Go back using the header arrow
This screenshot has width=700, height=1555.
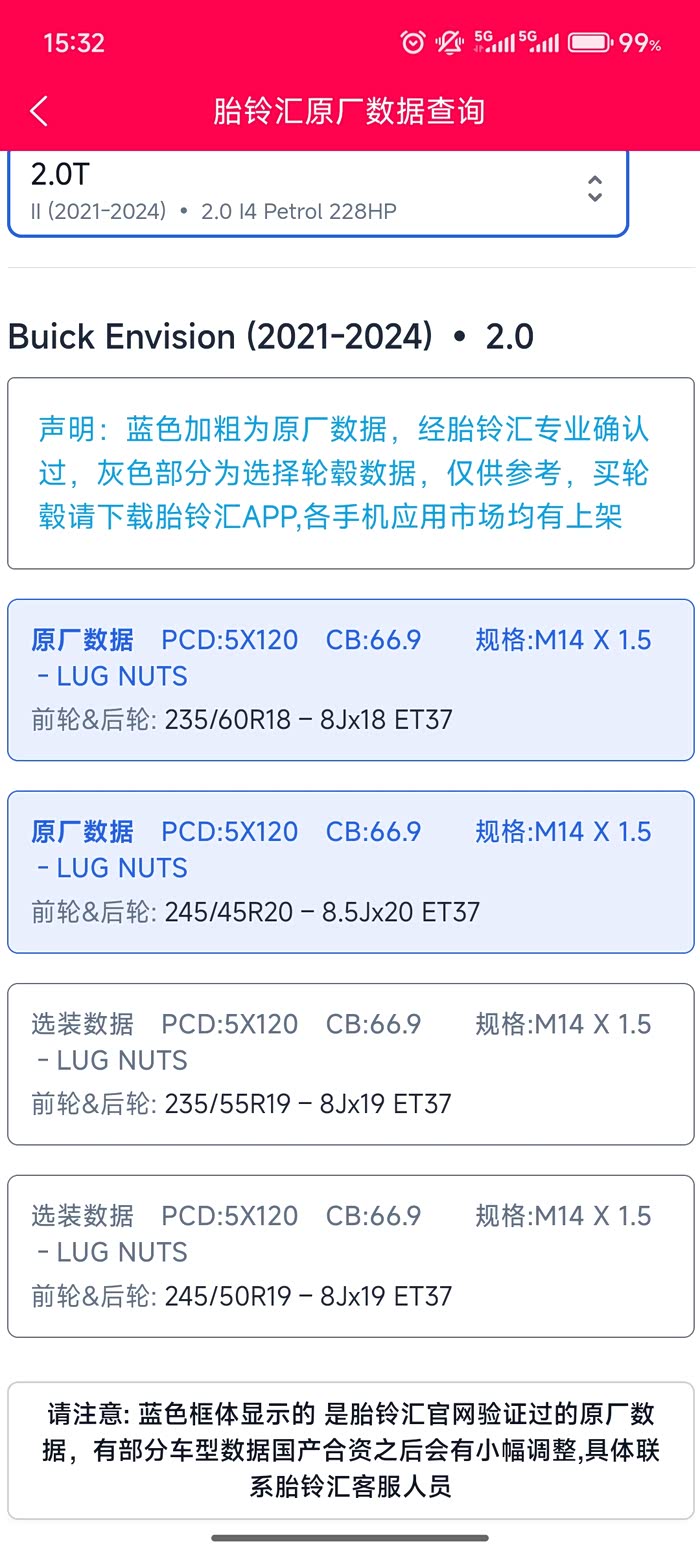39,111
